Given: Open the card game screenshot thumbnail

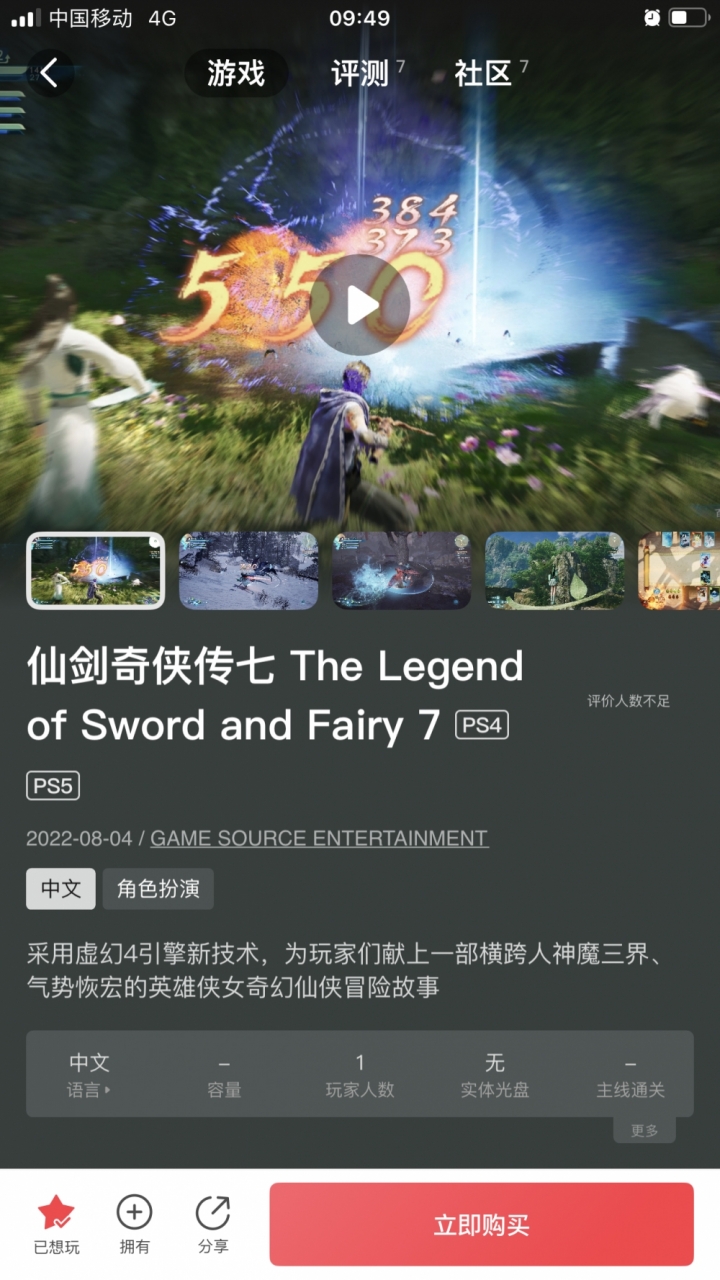Looking at the screenshot, I should click(680, 570).
